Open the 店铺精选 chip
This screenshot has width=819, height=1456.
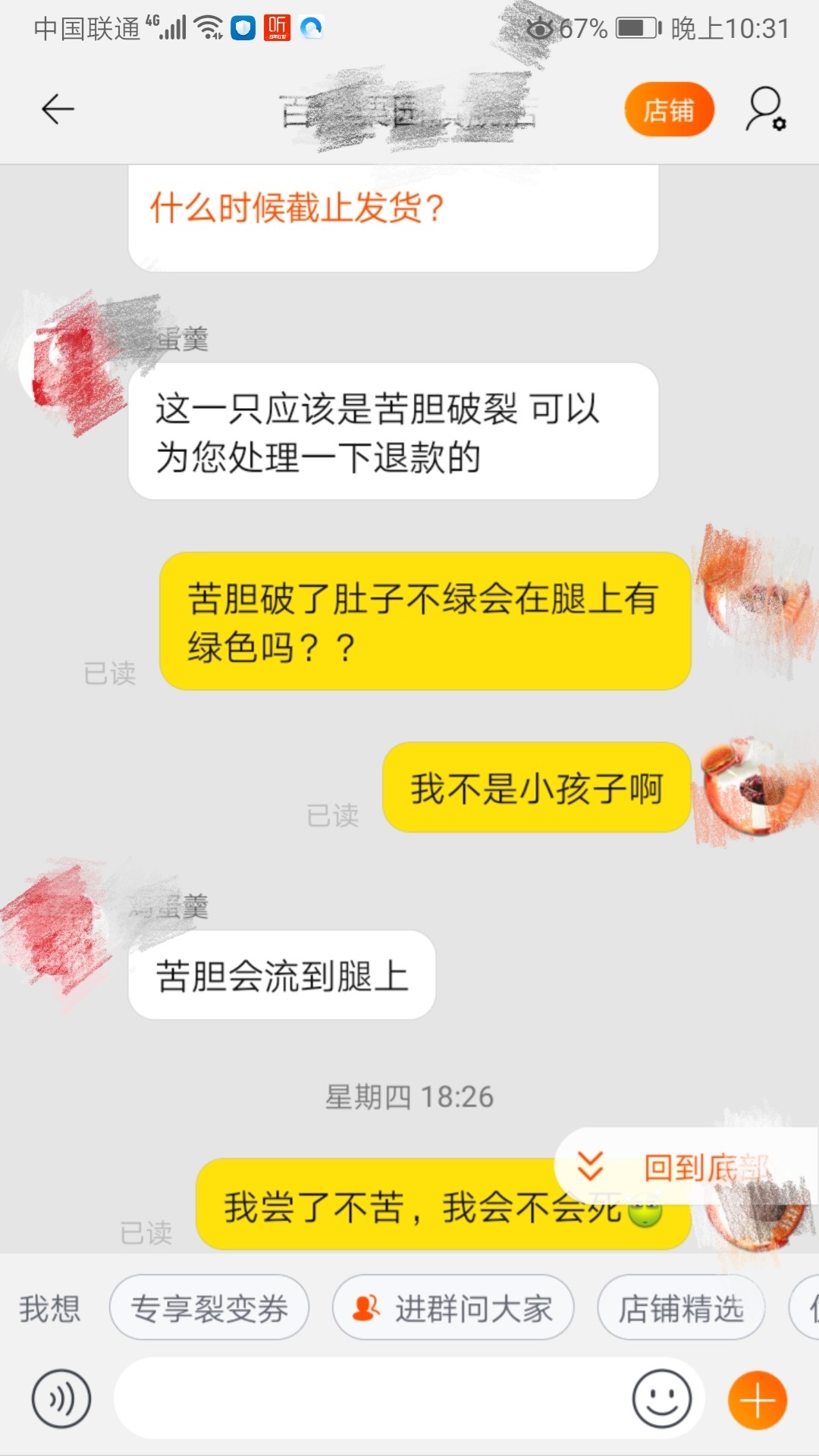point(680,1308)
